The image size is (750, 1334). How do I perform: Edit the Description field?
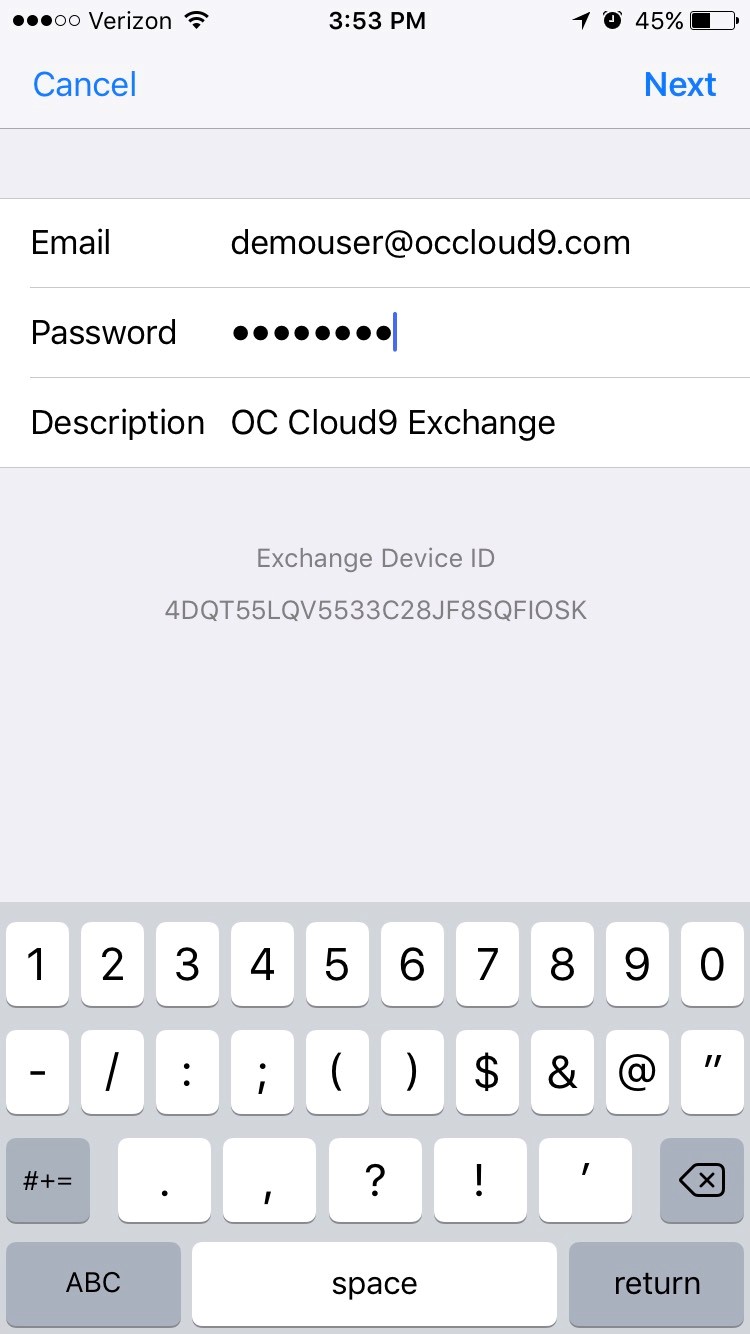pyautogui.click(x=375, y=423)
